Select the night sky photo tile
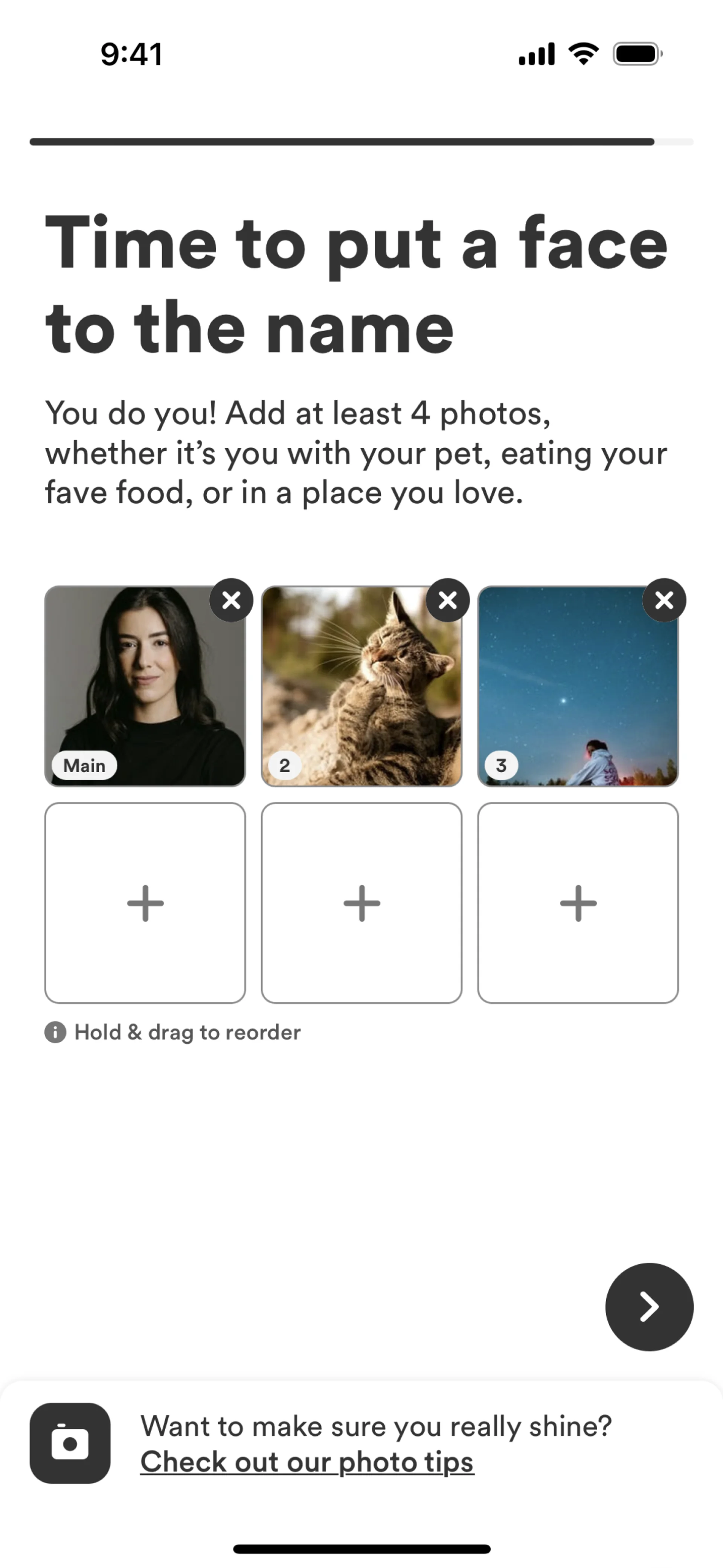The image size is (723, 1568). [x=578, y=686]
